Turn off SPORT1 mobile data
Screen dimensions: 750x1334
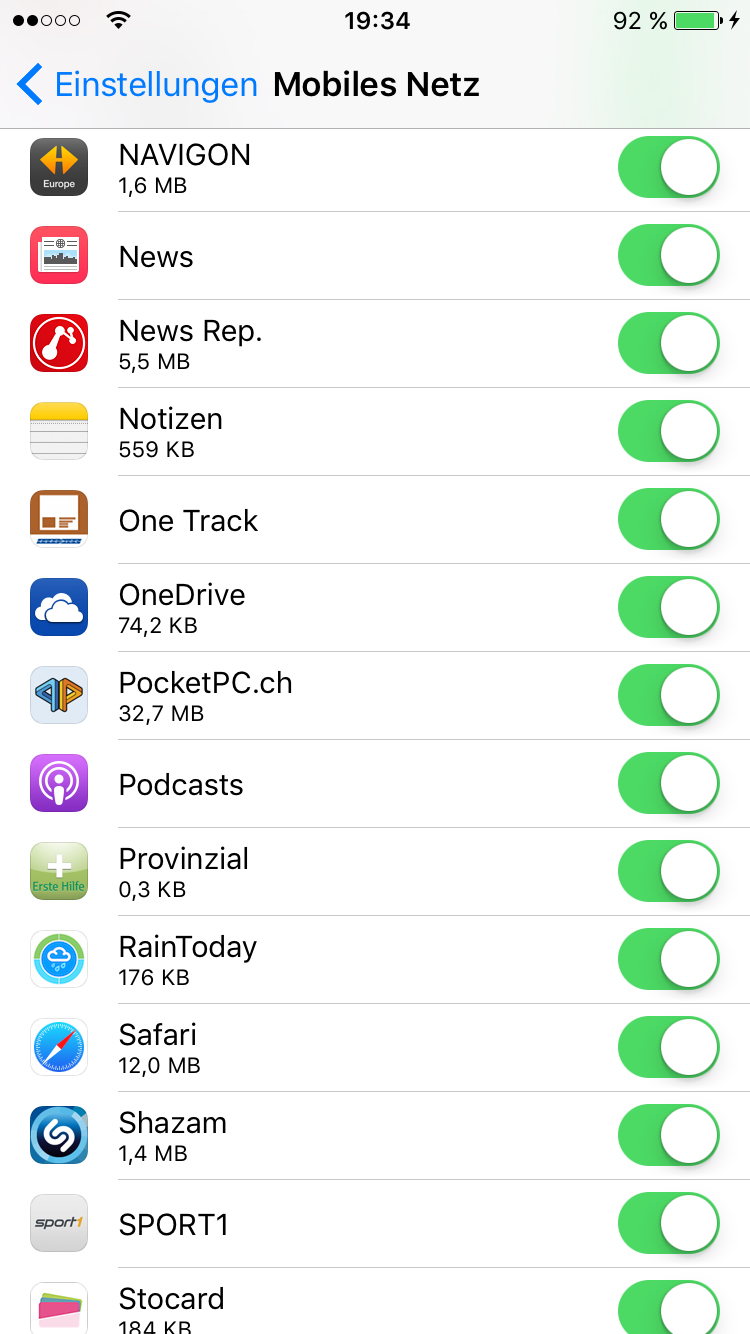pos(669,1223)
